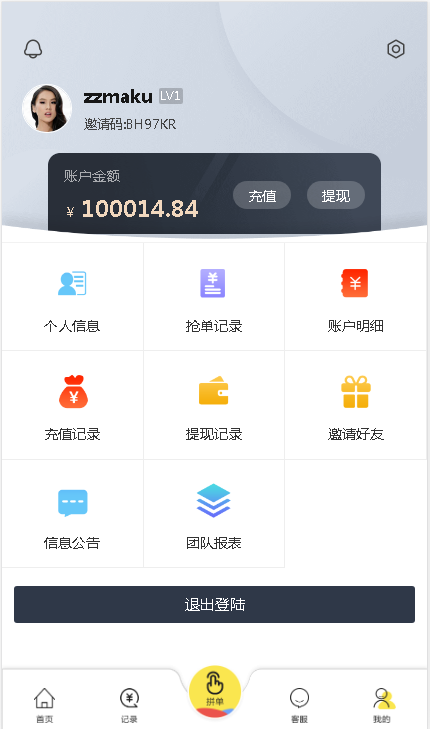Open the notifications bell
Viewport: 430px width, 729px height.
(33, 49)
